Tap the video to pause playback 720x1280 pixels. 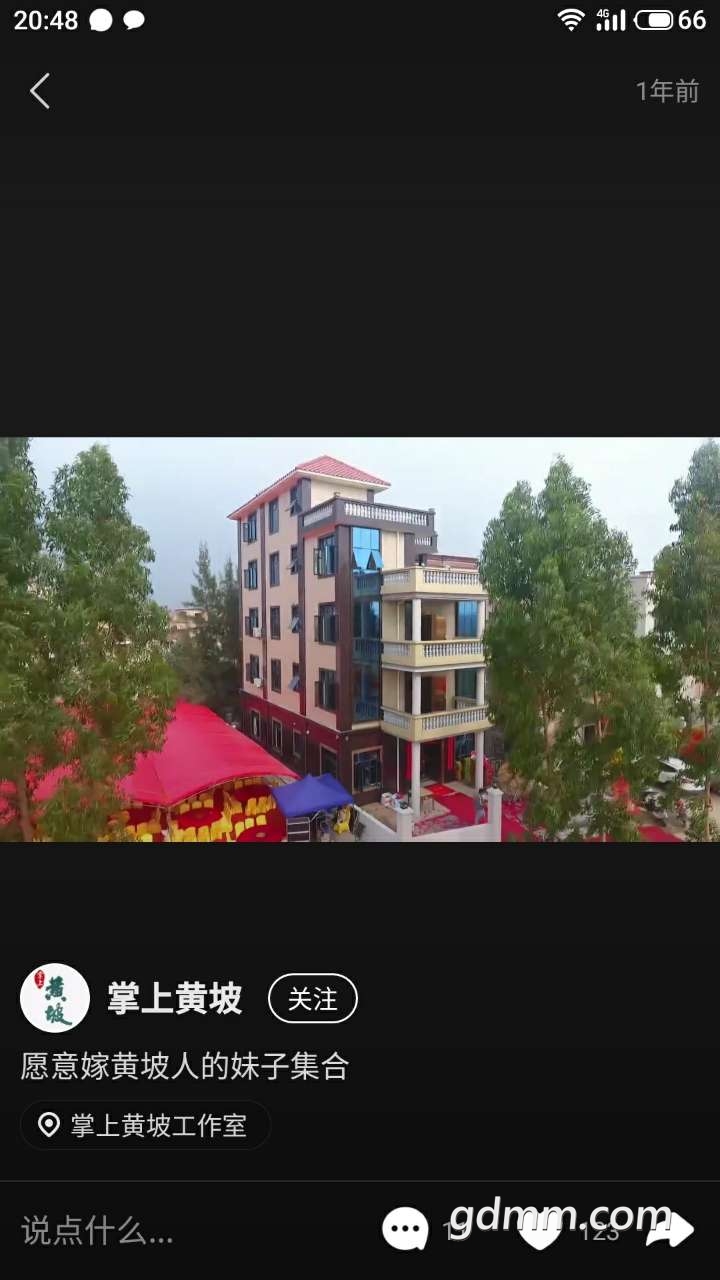coord(360,640)
